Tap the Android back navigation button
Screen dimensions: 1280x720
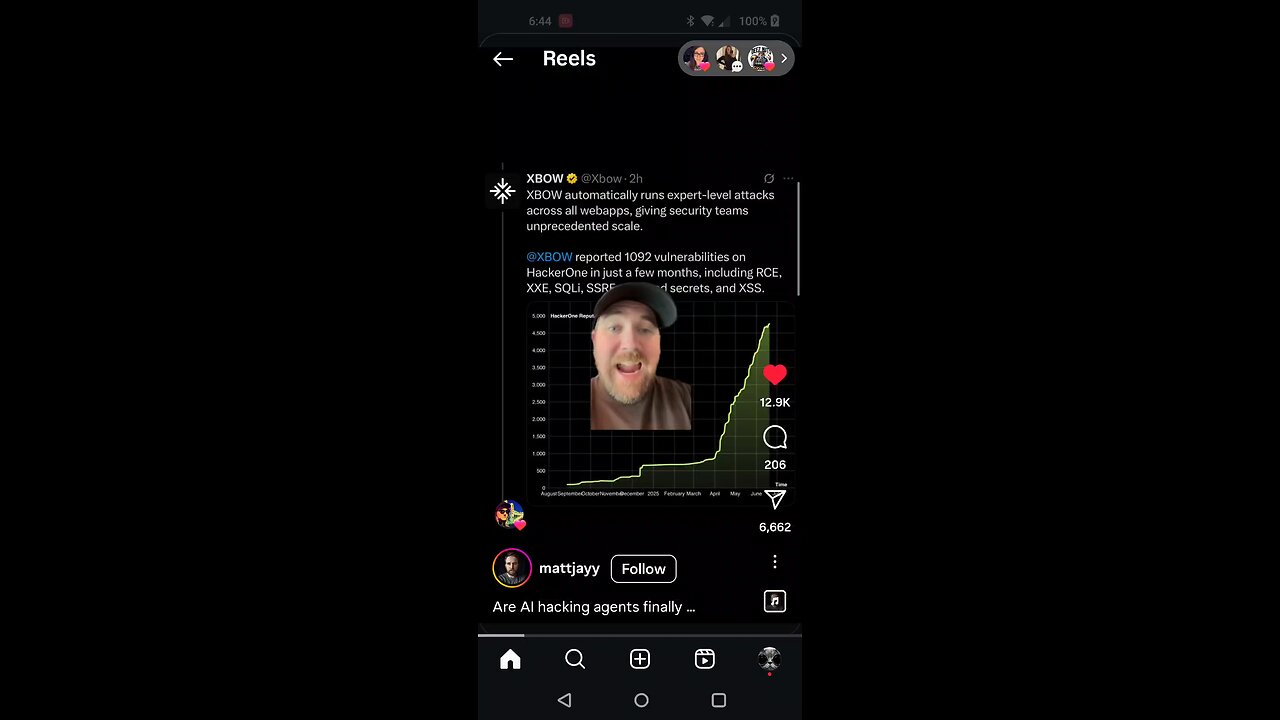click(x=564, y=700)
